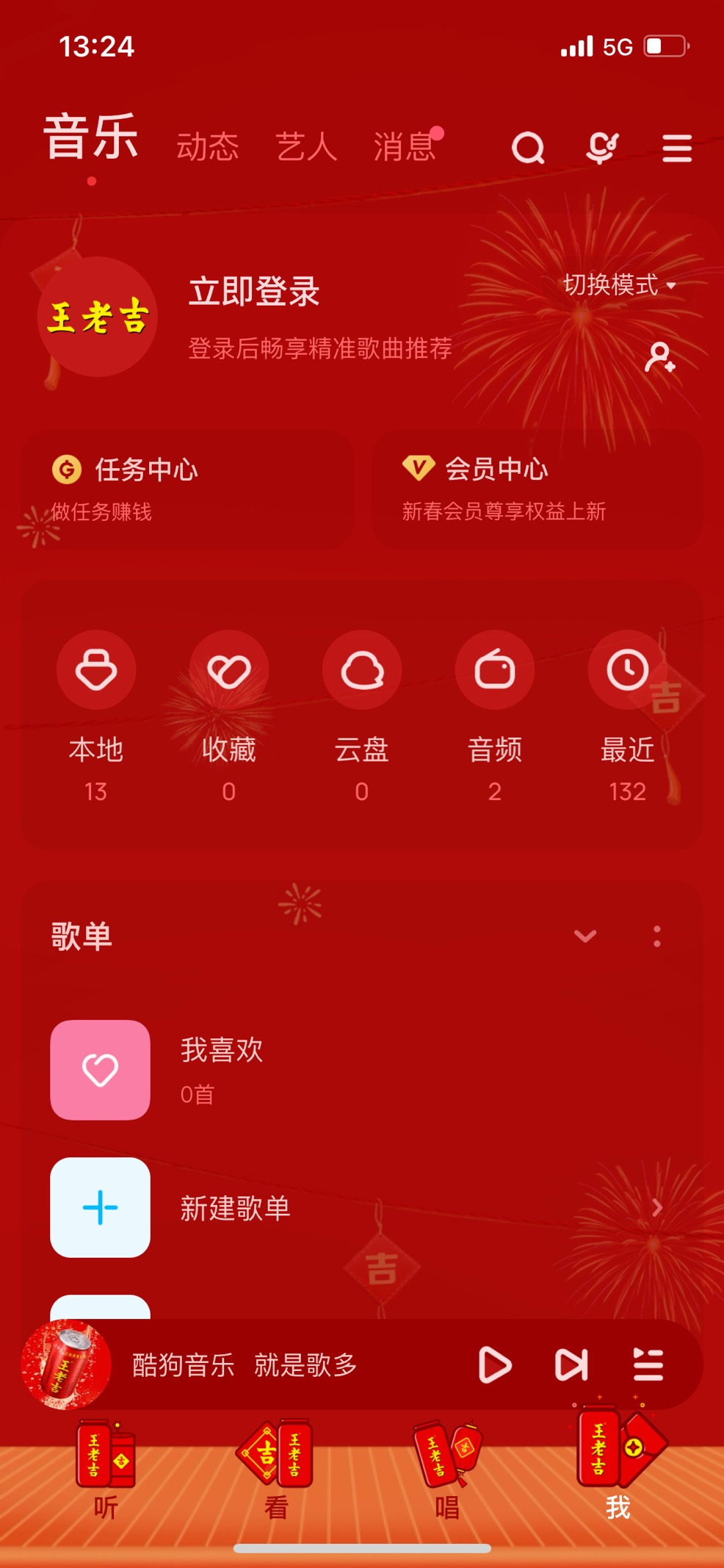Switch to the 动态 tab

(x=208, y=146)
